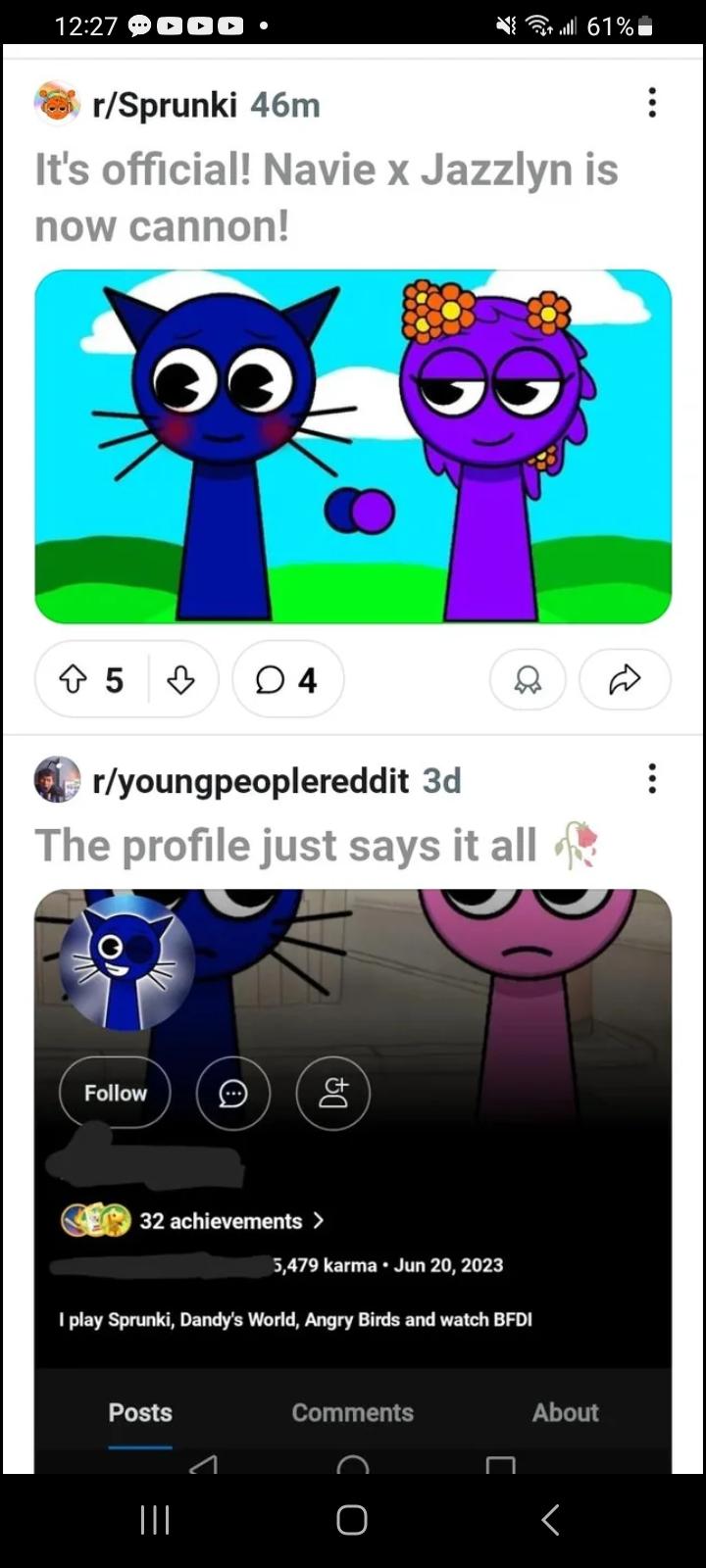The height and width of the screenshot is (1568, 706).
Task: Open the Navie x Jazzlyn post image
Action: click(x=353, y=446)
